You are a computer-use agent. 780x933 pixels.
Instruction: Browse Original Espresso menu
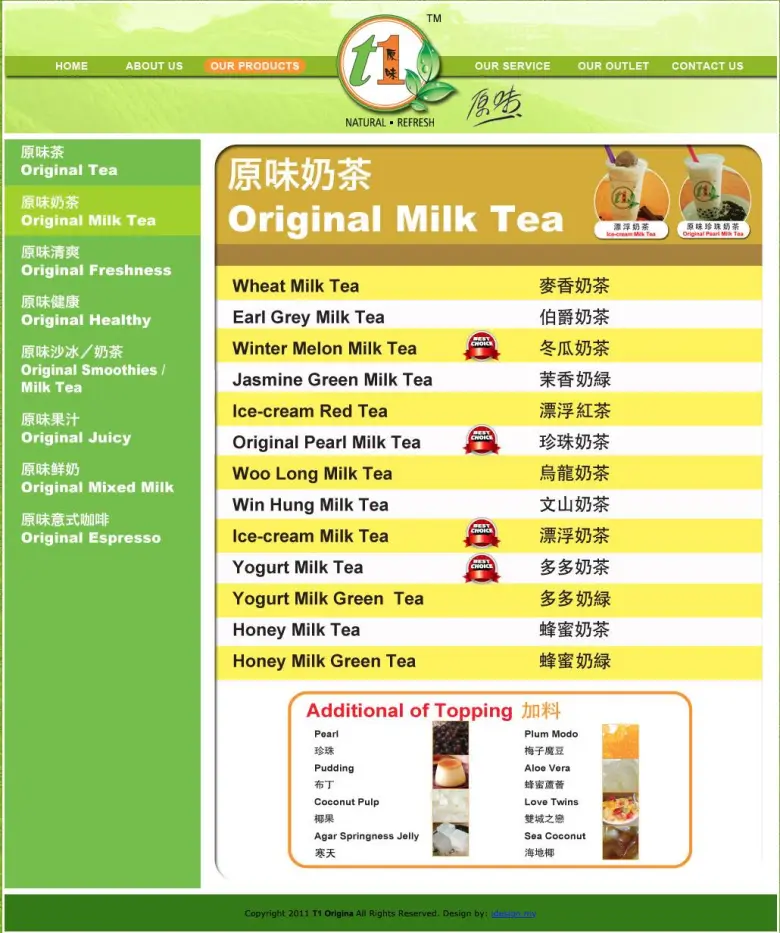click(91, 528)
